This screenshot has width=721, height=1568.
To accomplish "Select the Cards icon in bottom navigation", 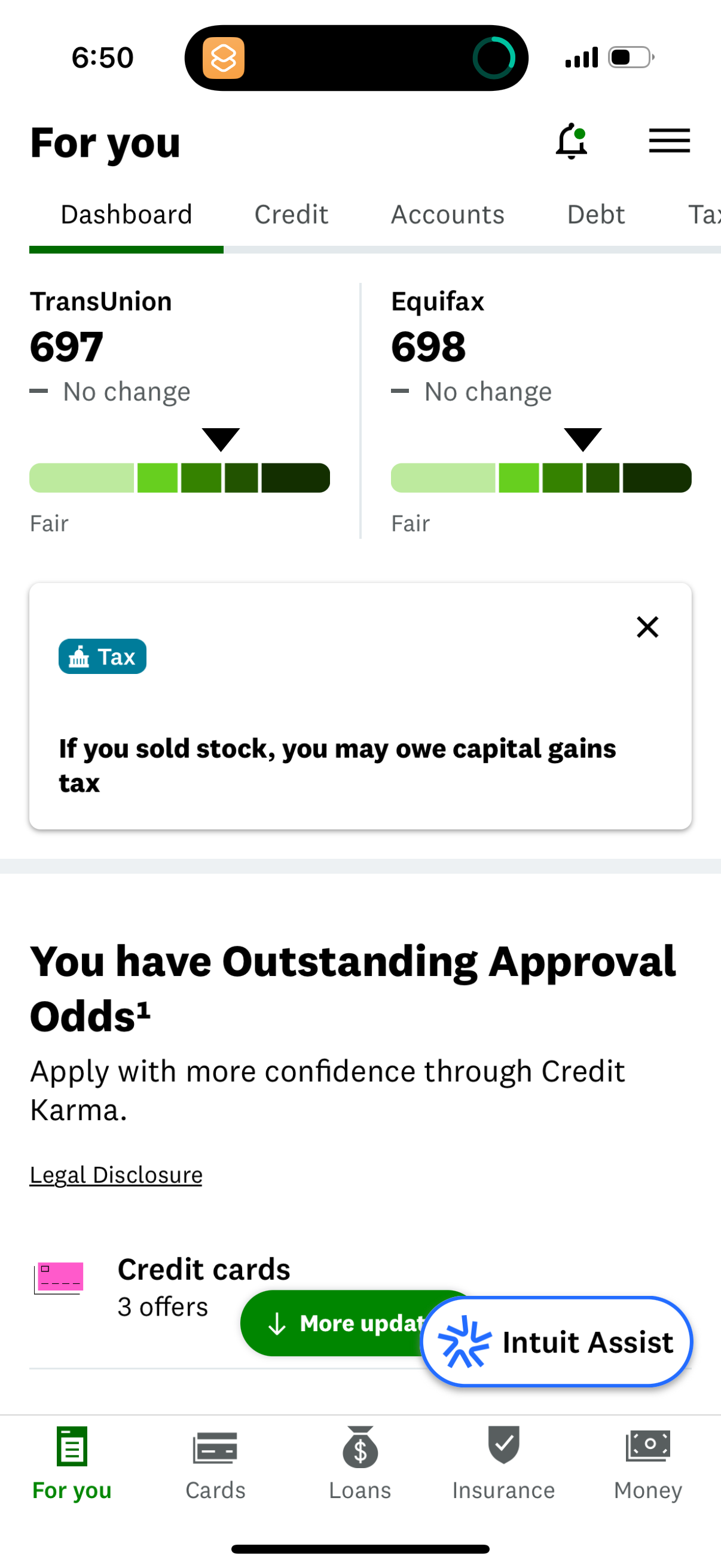I will 215,1447.
